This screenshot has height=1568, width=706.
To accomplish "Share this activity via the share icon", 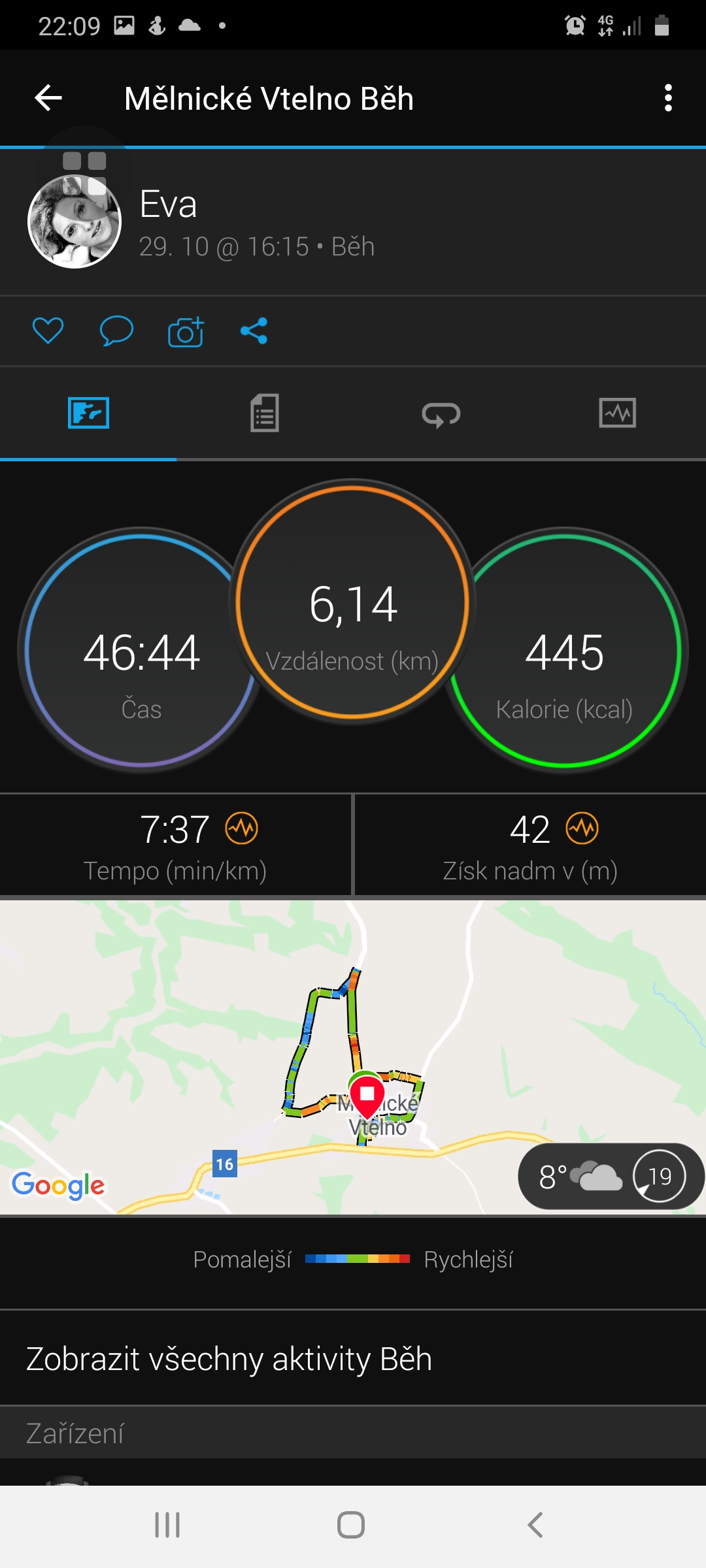I will 254,331.
